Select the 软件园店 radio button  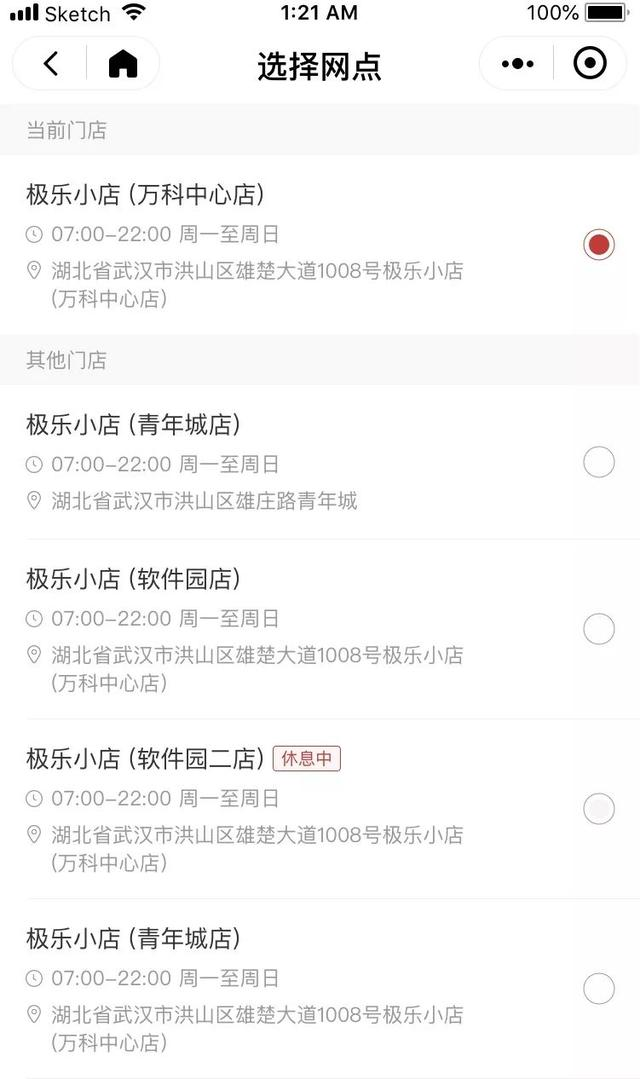tap(599, 628)
